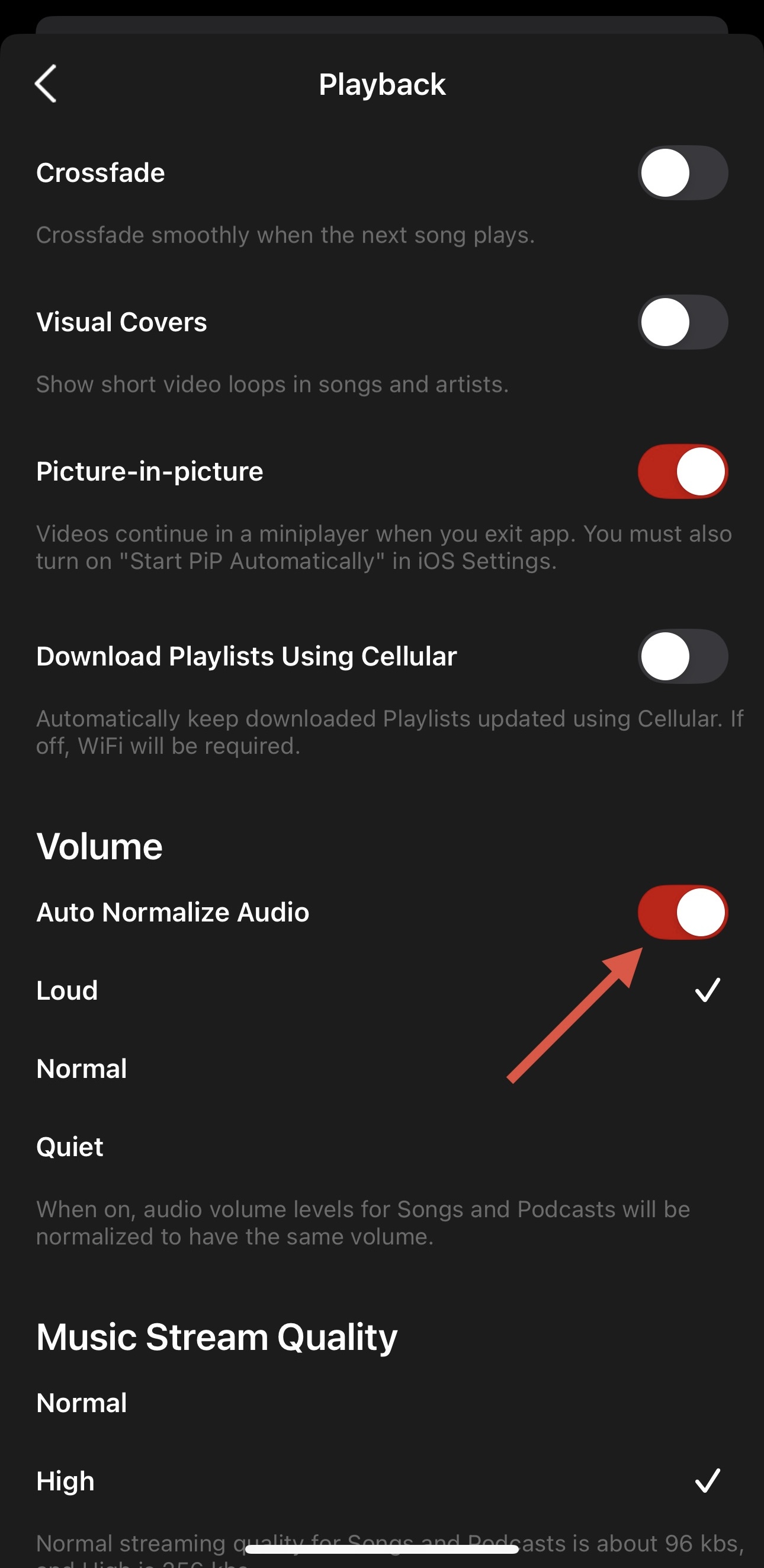Screen dimensions: 764x1568
Task: Select the Quiet volume level
Action: pyautogui.click(x=70, y=1146)
